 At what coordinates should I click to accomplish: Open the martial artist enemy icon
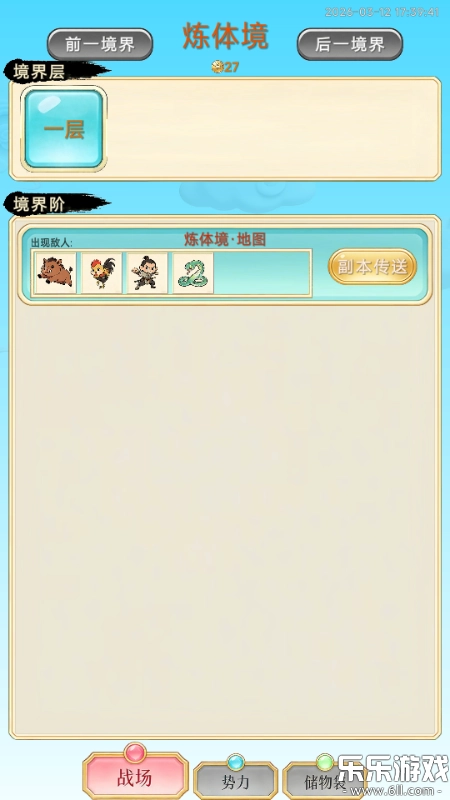point(147,272)
